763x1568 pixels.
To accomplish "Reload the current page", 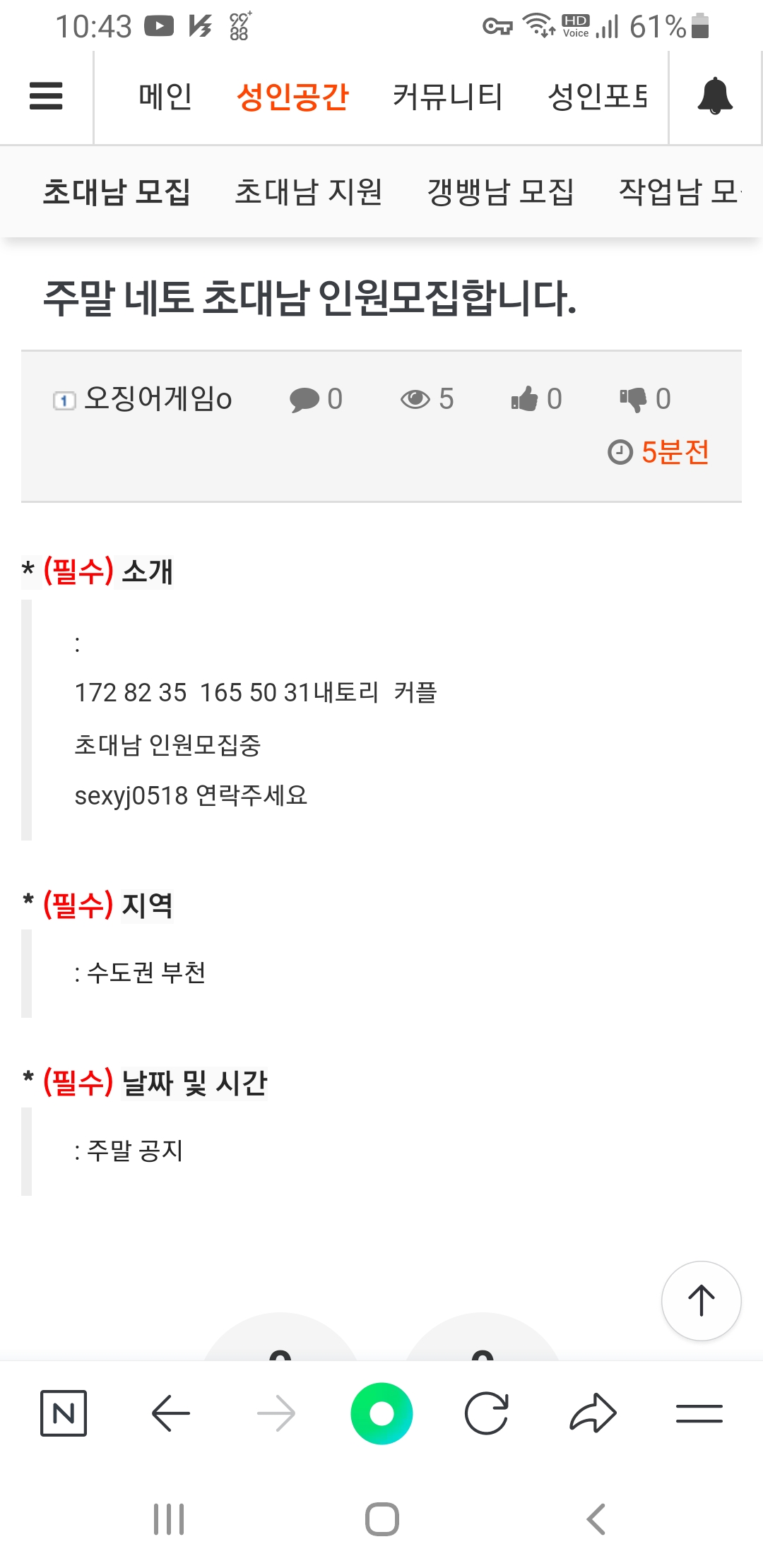I will (487, 1413).
